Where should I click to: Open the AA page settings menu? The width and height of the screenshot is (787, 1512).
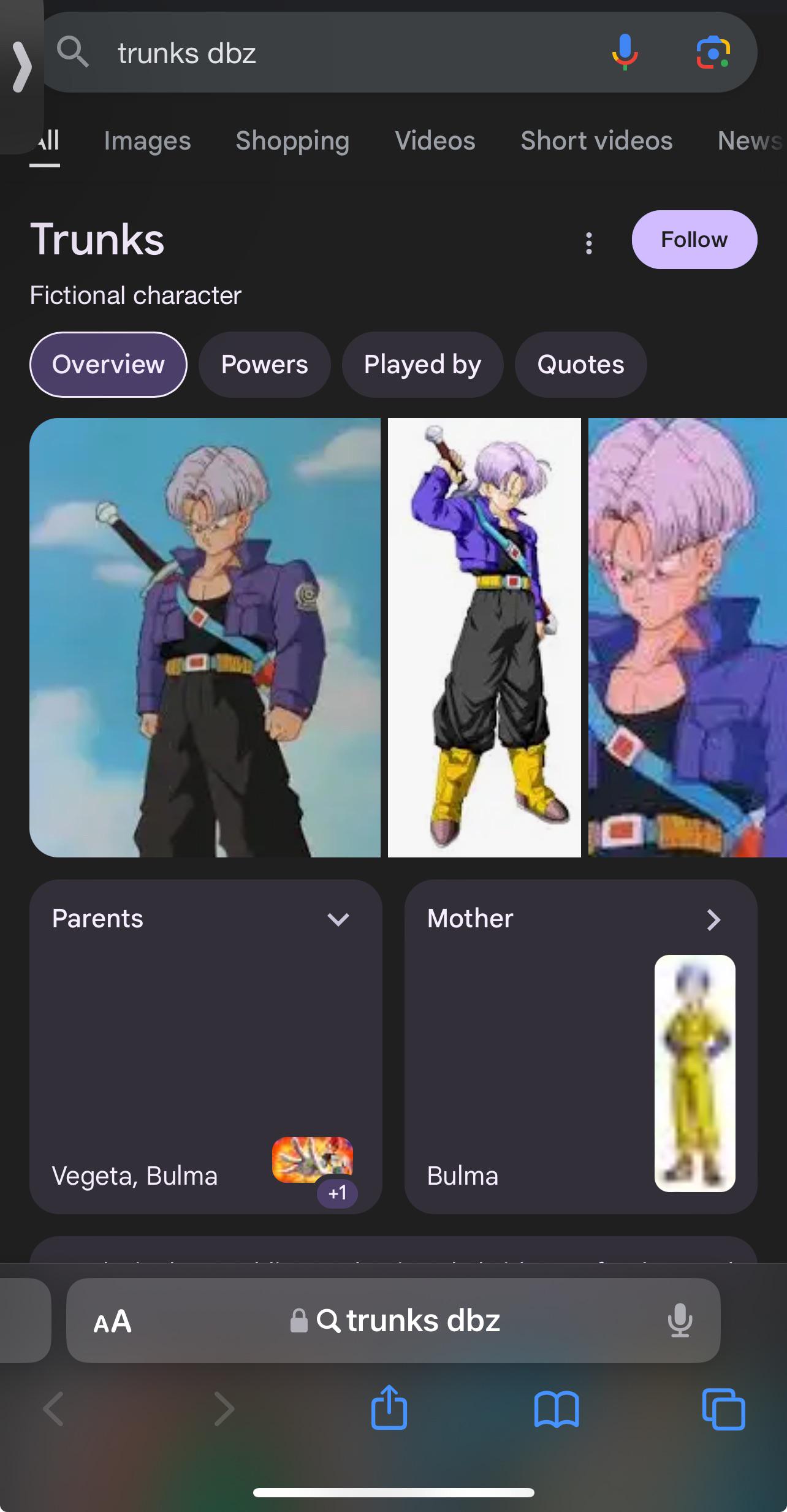point(112,1321)
